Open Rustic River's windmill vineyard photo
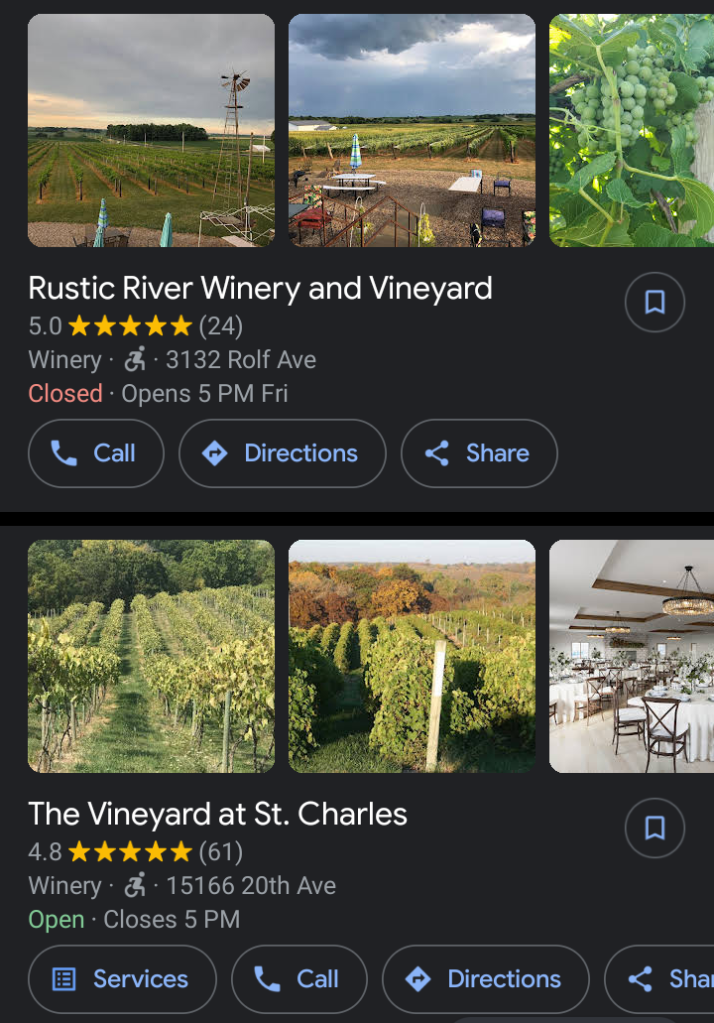714x1023 pixels. click(x=151, y=130)
